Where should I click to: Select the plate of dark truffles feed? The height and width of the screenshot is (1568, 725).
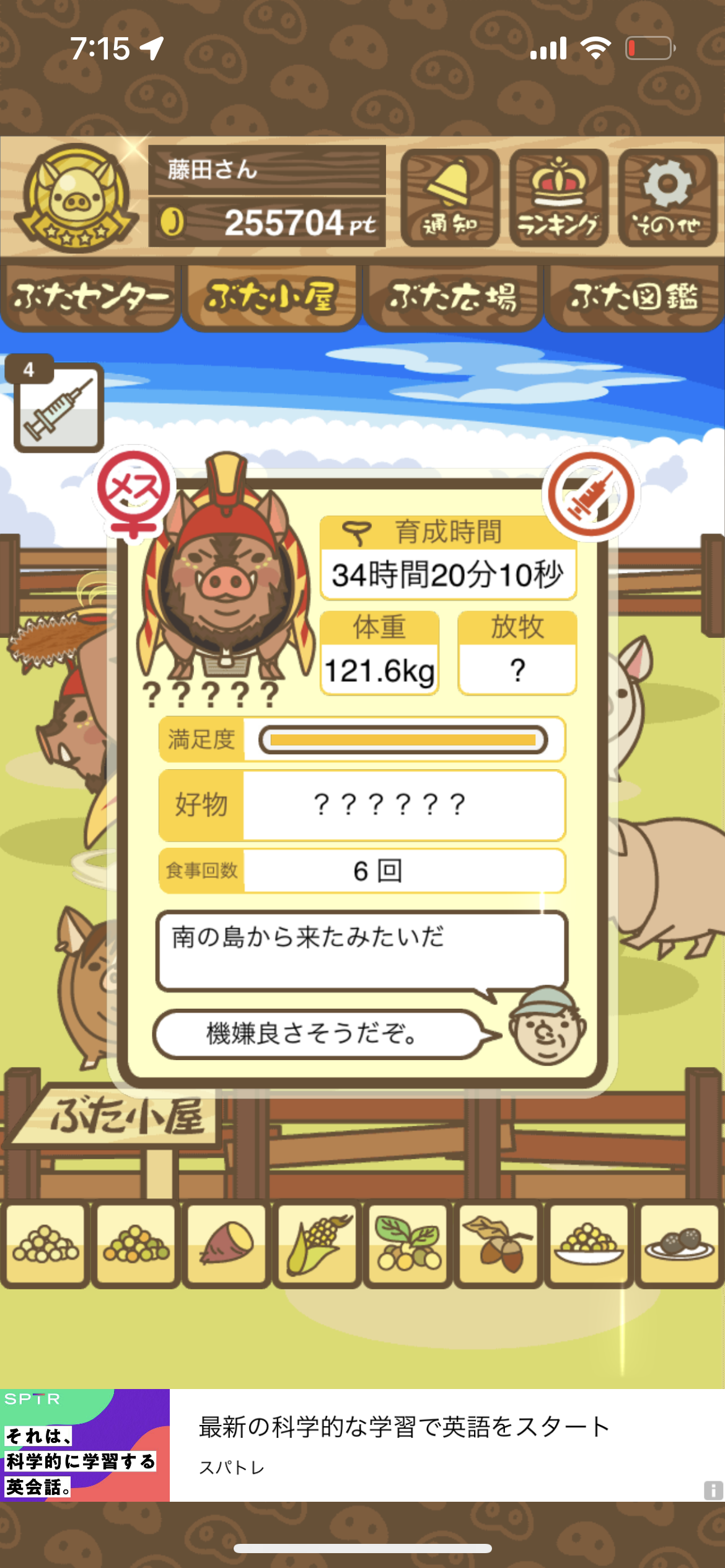pos(679,1244)
